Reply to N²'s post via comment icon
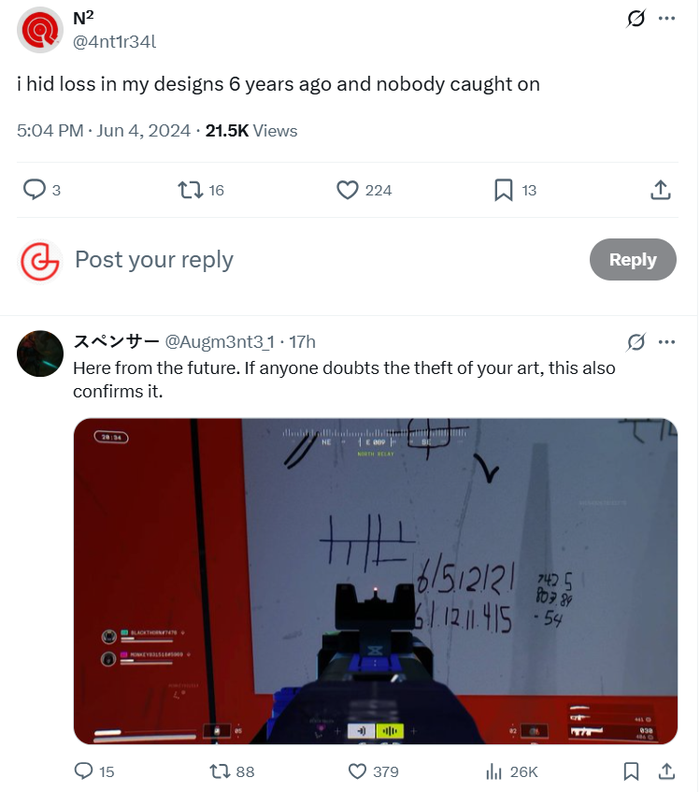 34,189
